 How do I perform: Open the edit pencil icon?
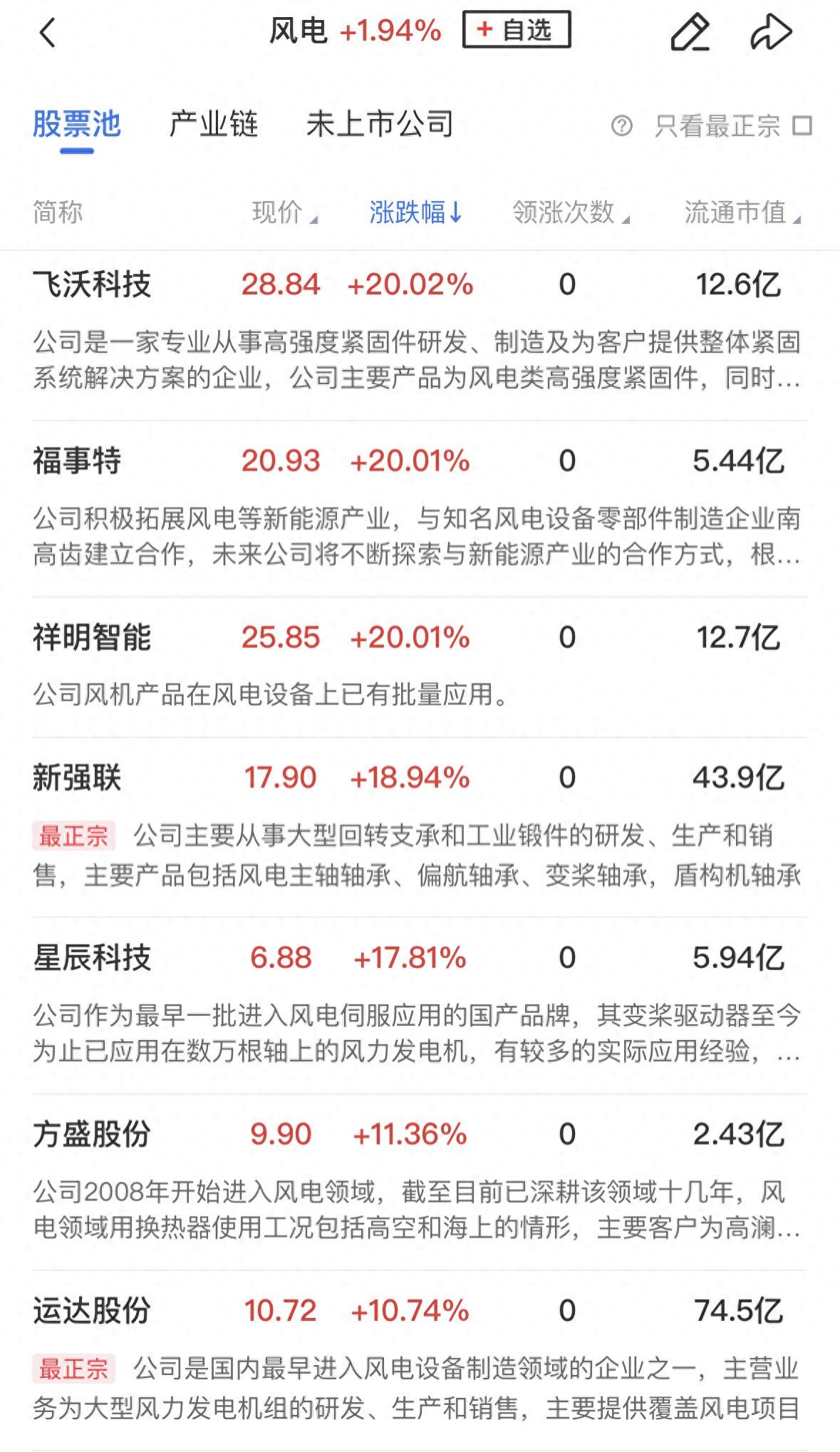click(x=690, y=31)
